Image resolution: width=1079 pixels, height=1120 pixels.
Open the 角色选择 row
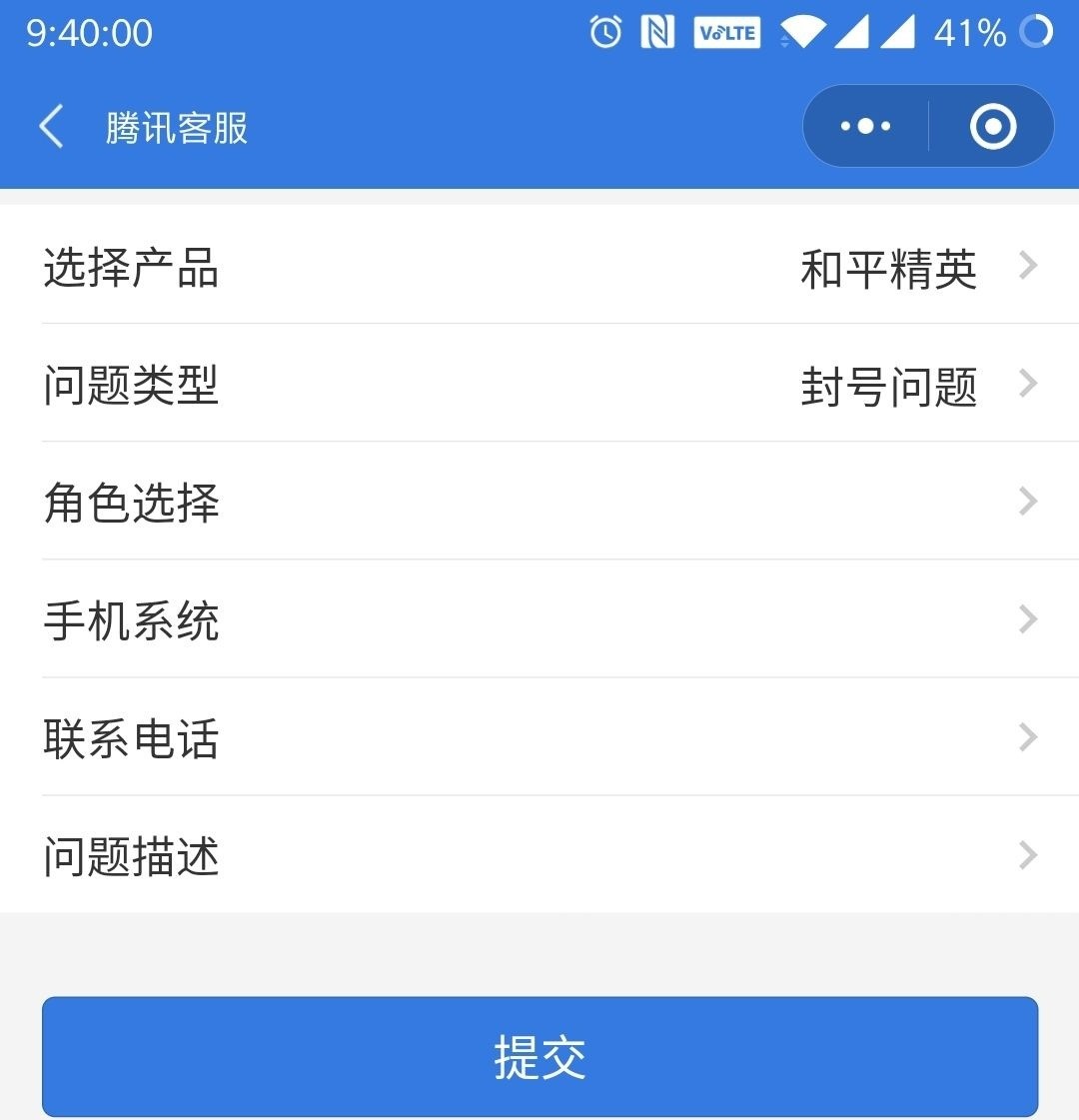539,502
